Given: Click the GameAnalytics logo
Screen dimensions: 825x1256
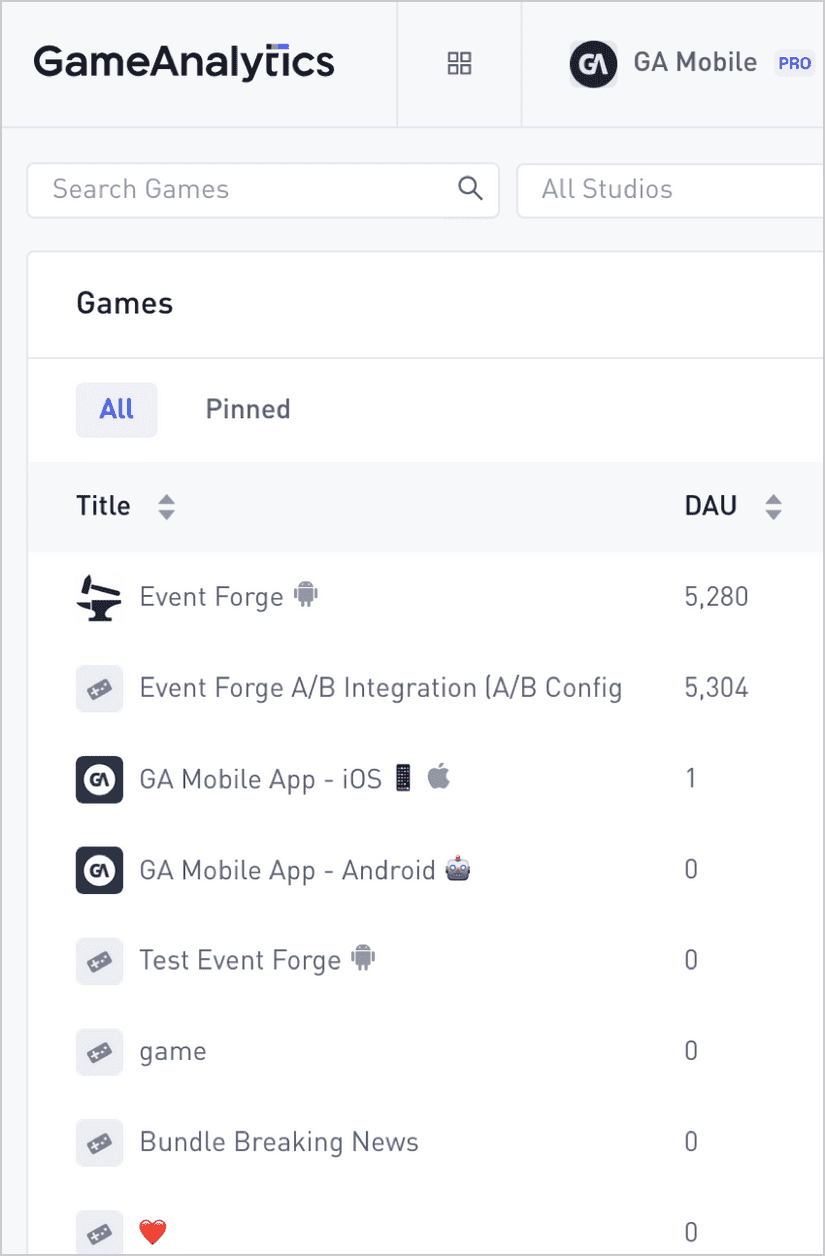Looking at the screenshot, I should click(183, 62).
